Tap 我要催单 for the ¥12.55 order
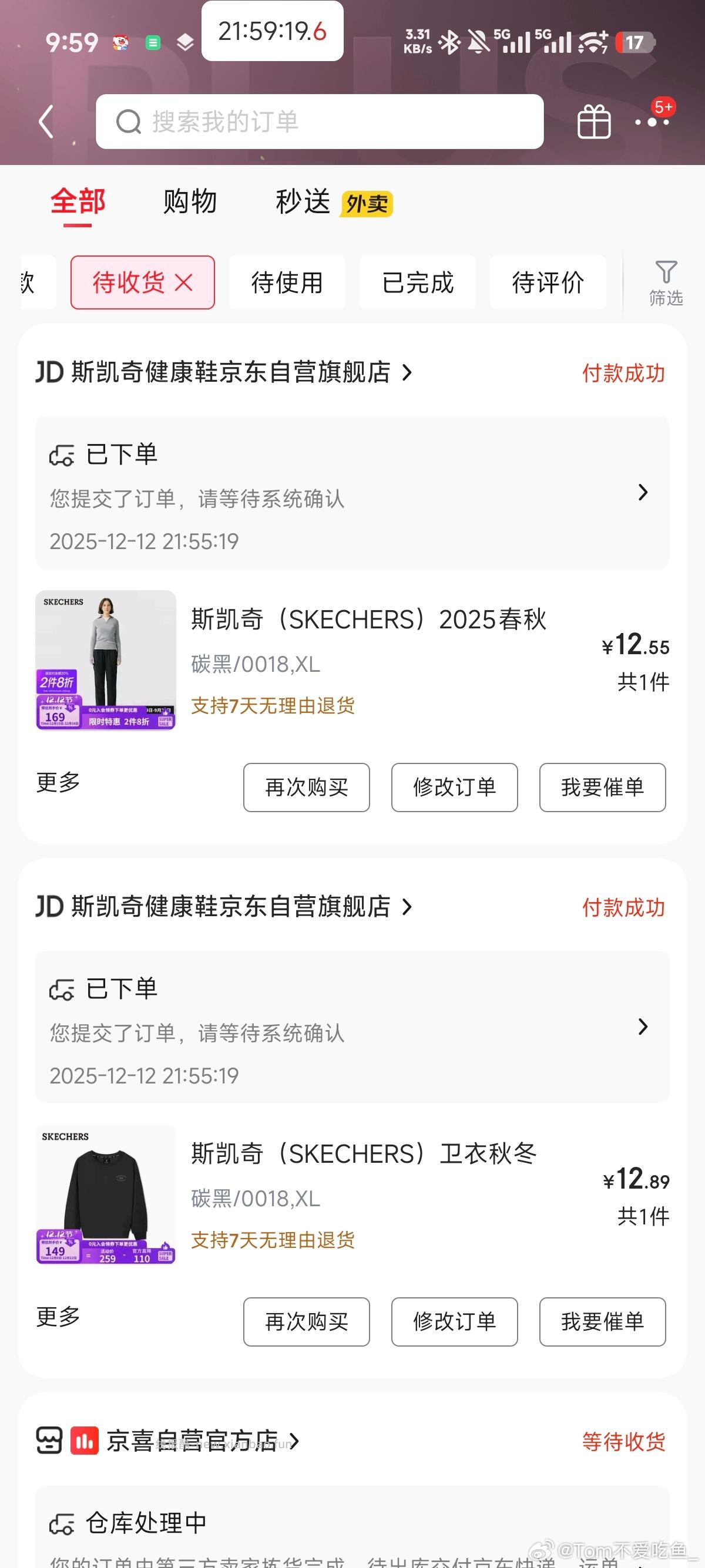Image resolution: width=705 pixels, height=1568 pixels. coord(602,787)
